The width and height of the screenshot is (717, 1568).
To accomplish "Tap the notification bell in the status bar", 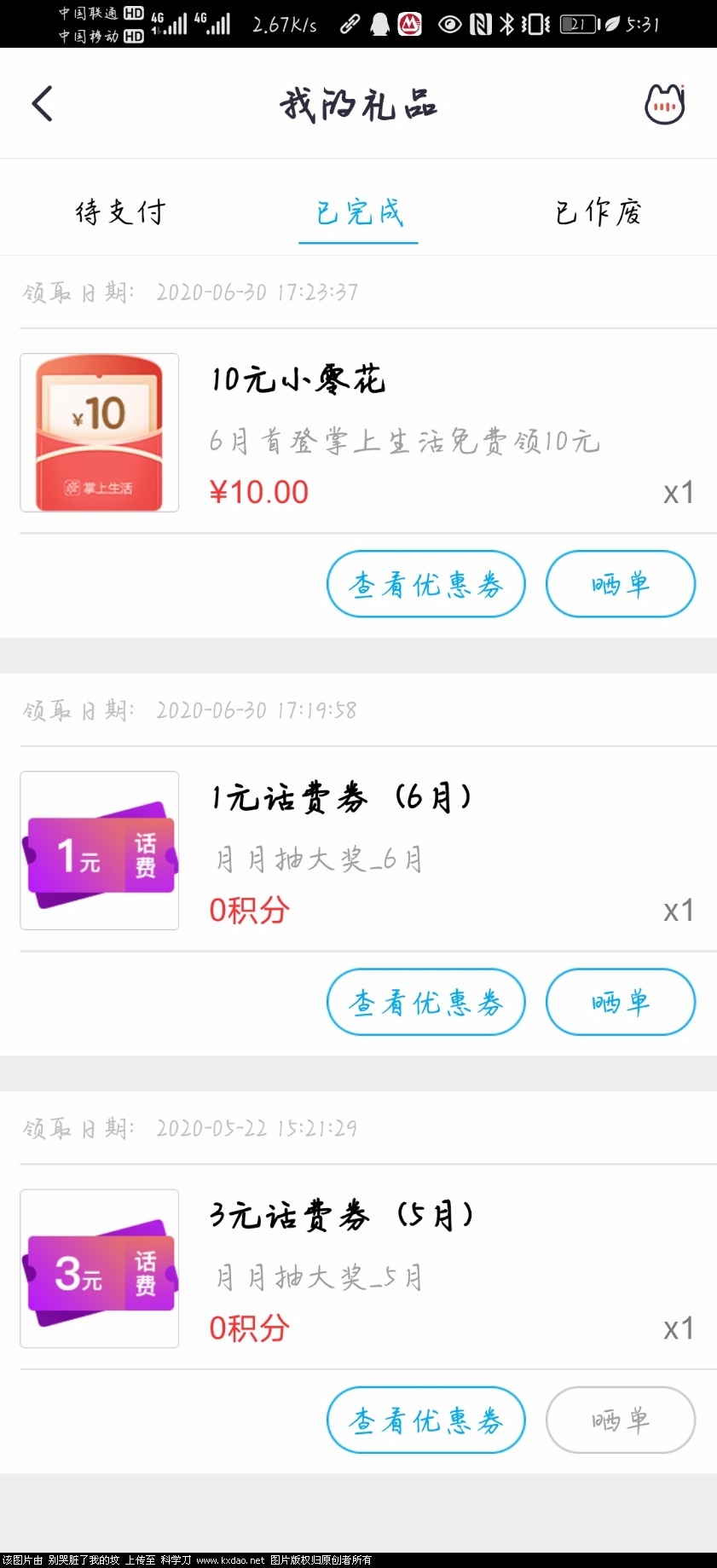I will [x=380, y=24].
